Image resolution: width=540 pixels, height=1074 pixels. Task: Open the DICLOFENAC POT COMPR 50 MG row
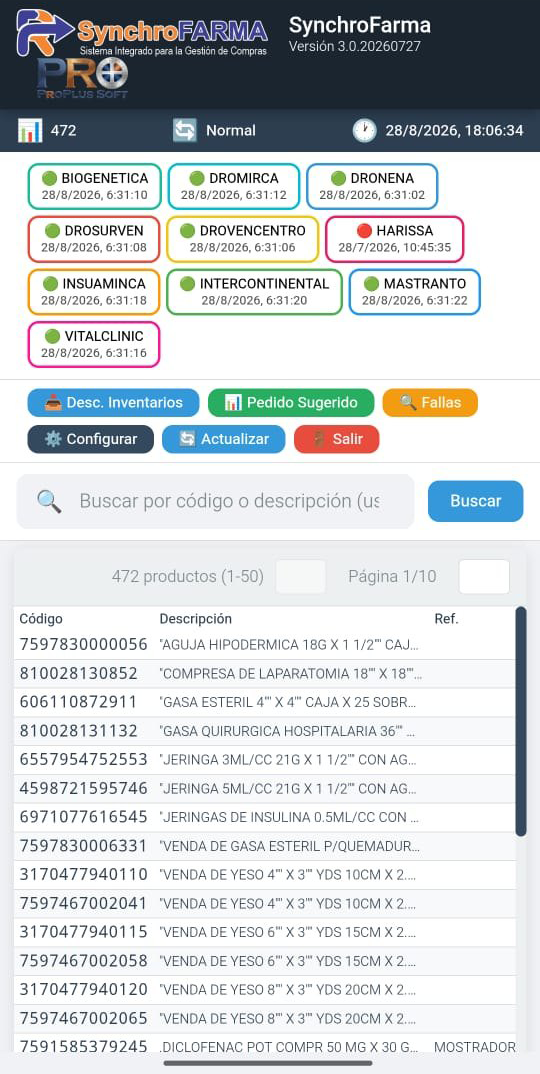pos(265,1047)
